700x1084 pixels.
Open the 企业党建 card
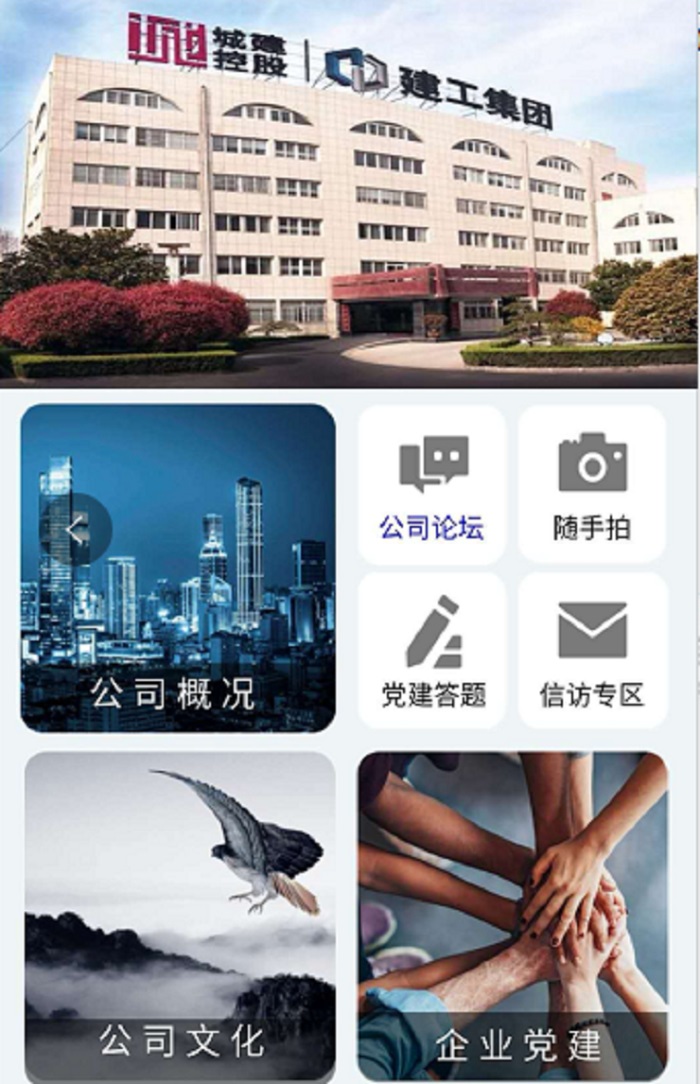click(513, 915)
